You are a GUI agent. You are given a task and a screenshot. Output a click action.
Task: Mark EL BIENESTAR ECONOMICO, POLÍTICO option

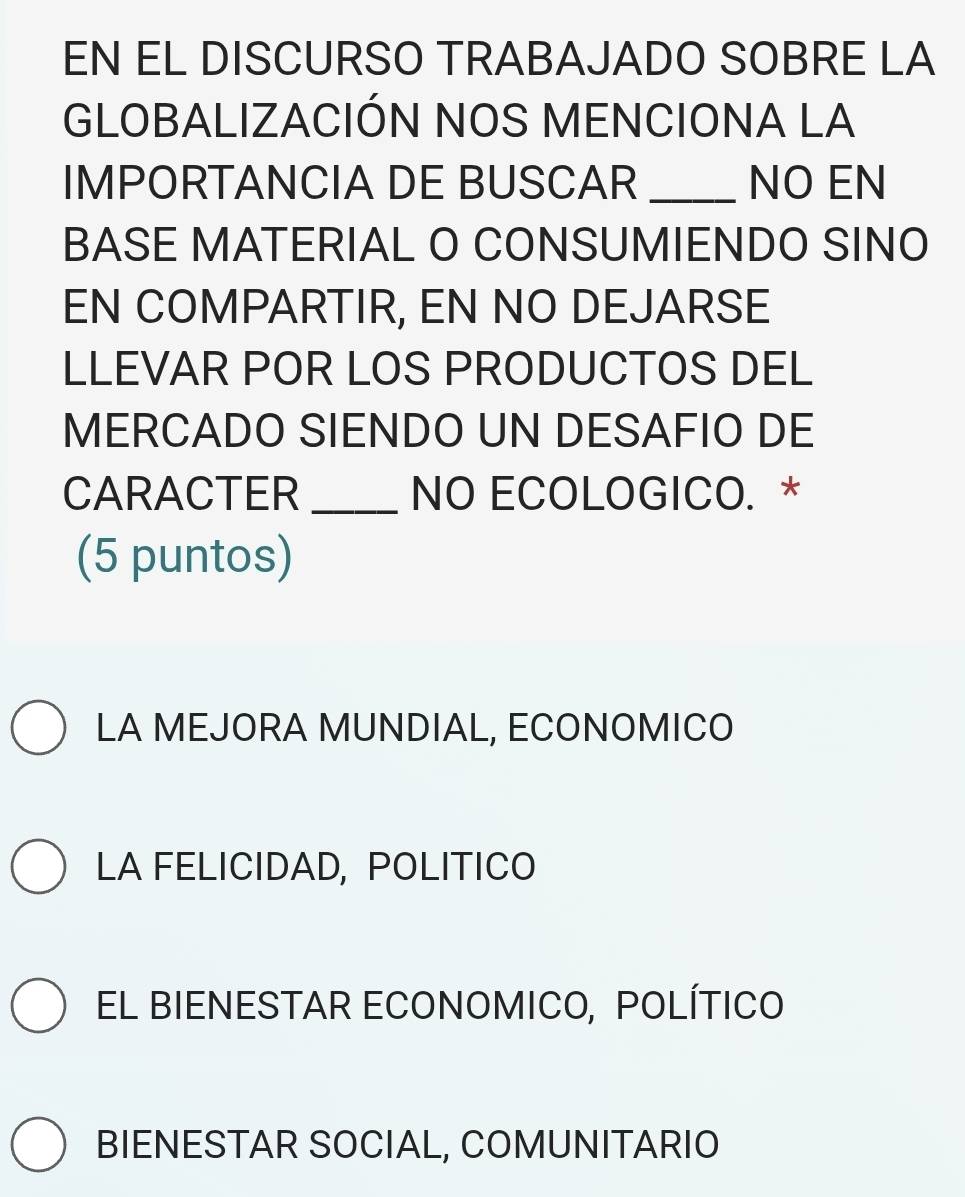click(x=40, y=1005)
